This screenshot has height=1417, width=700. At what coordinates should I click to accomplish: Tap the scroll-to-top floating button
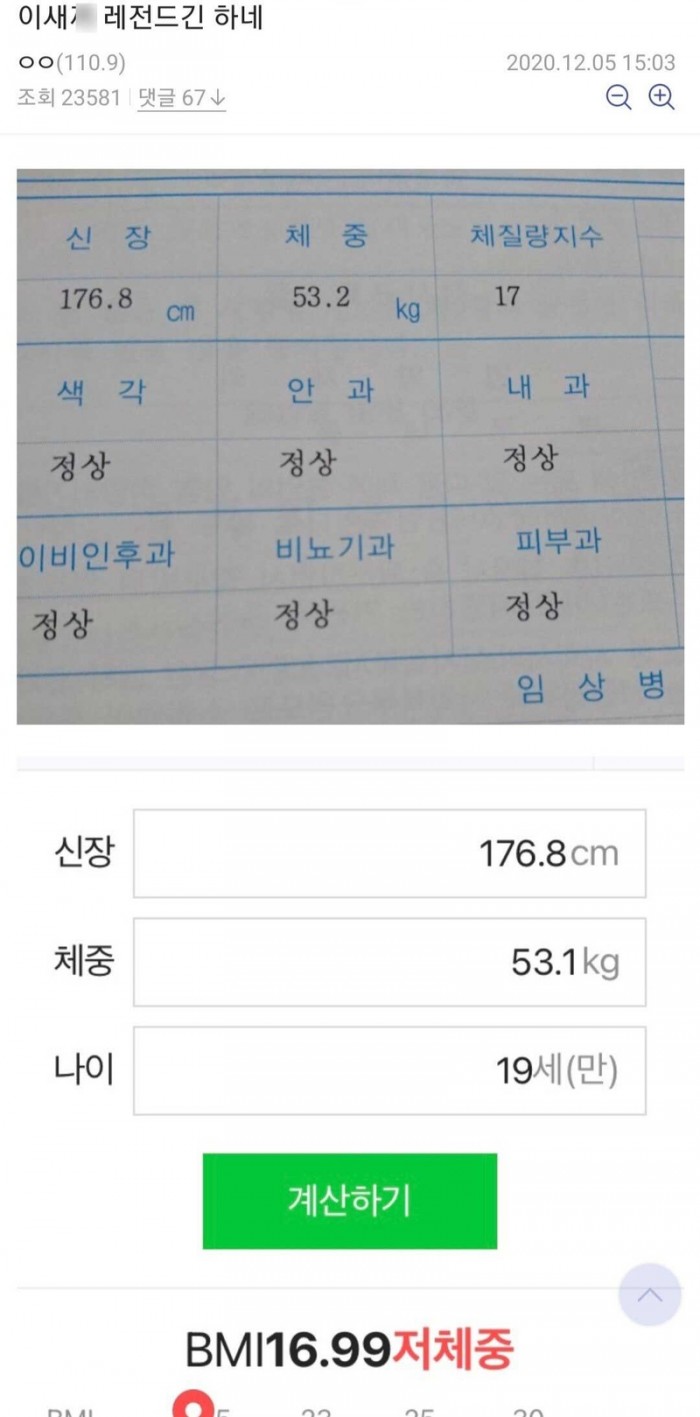pos(650,1295)
